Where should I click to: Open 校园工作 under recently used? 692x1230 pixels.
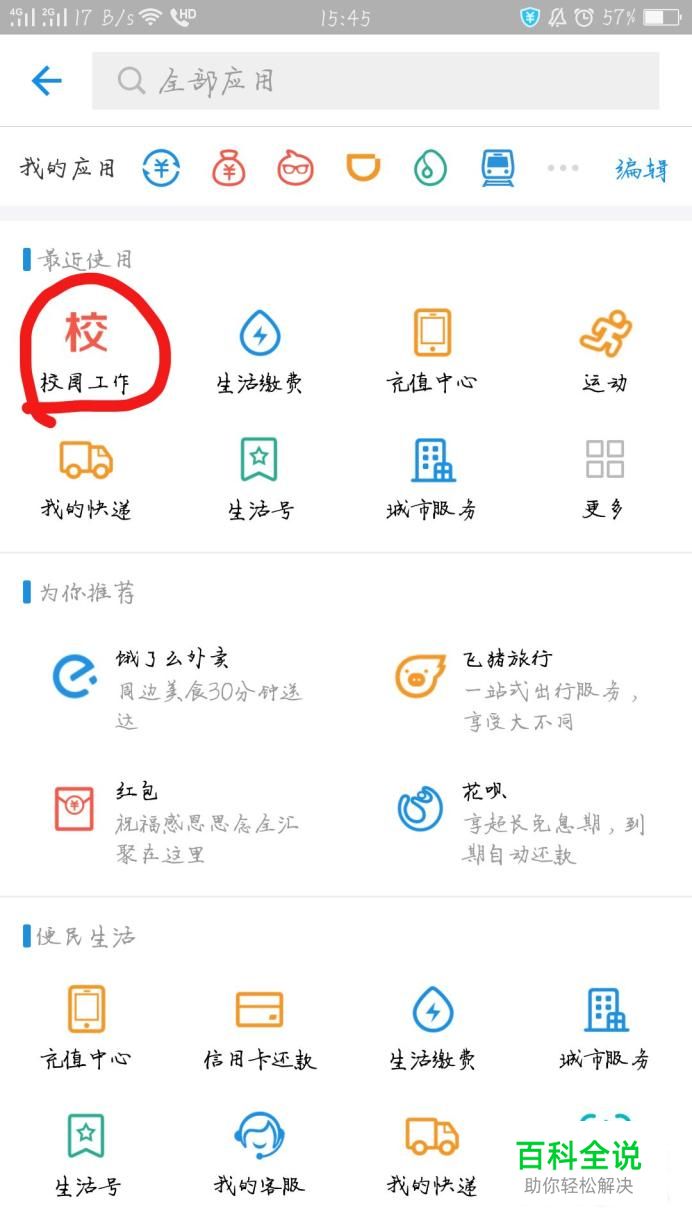86,352
